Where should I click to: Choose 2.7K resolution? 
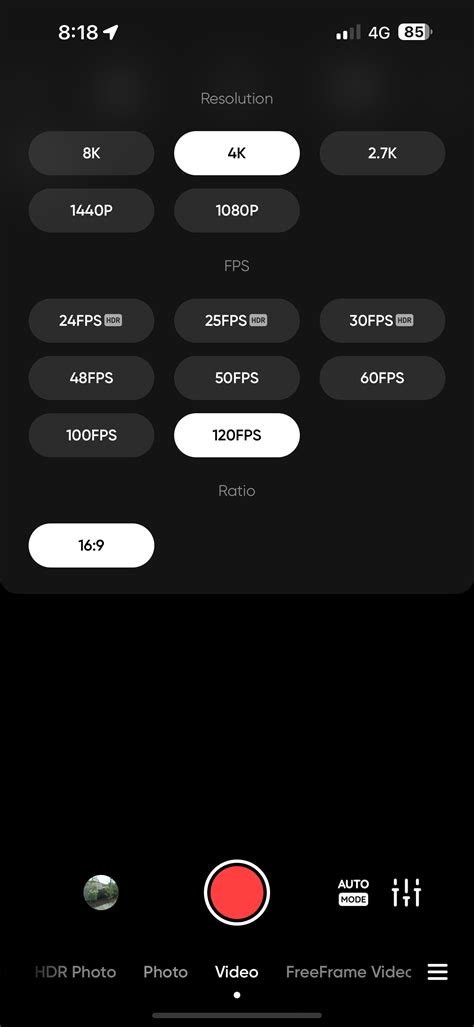382,153
